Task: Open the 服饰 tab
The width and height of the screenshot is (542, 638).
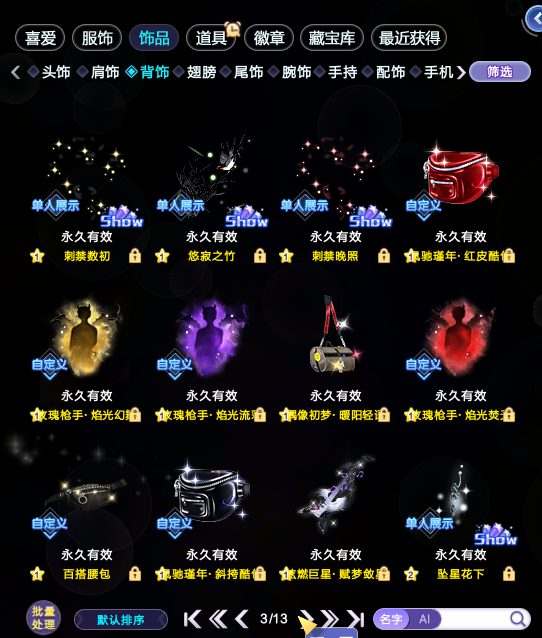Action: 97,38
